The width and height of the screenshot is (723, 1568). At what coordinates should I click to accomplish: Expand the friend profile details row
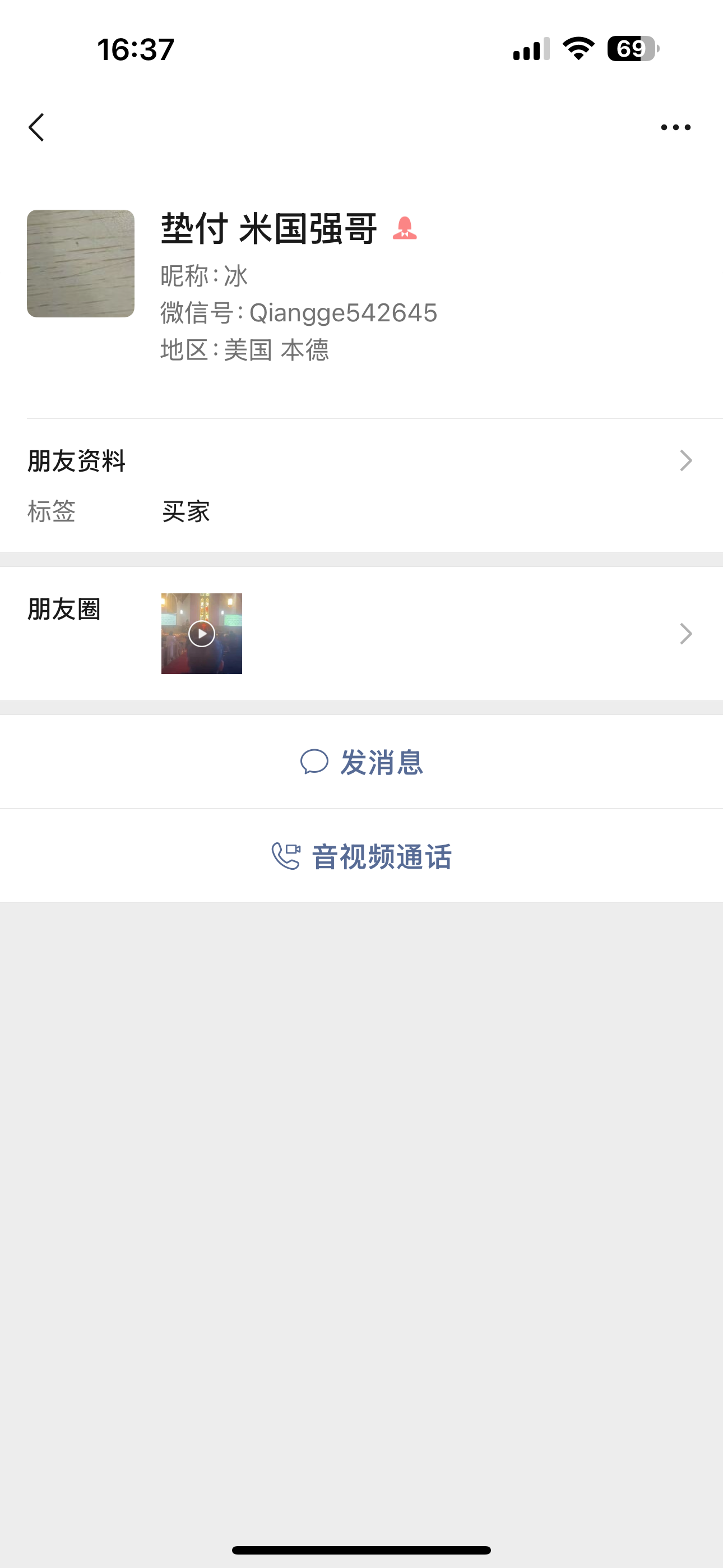click(x=361, y=461)
